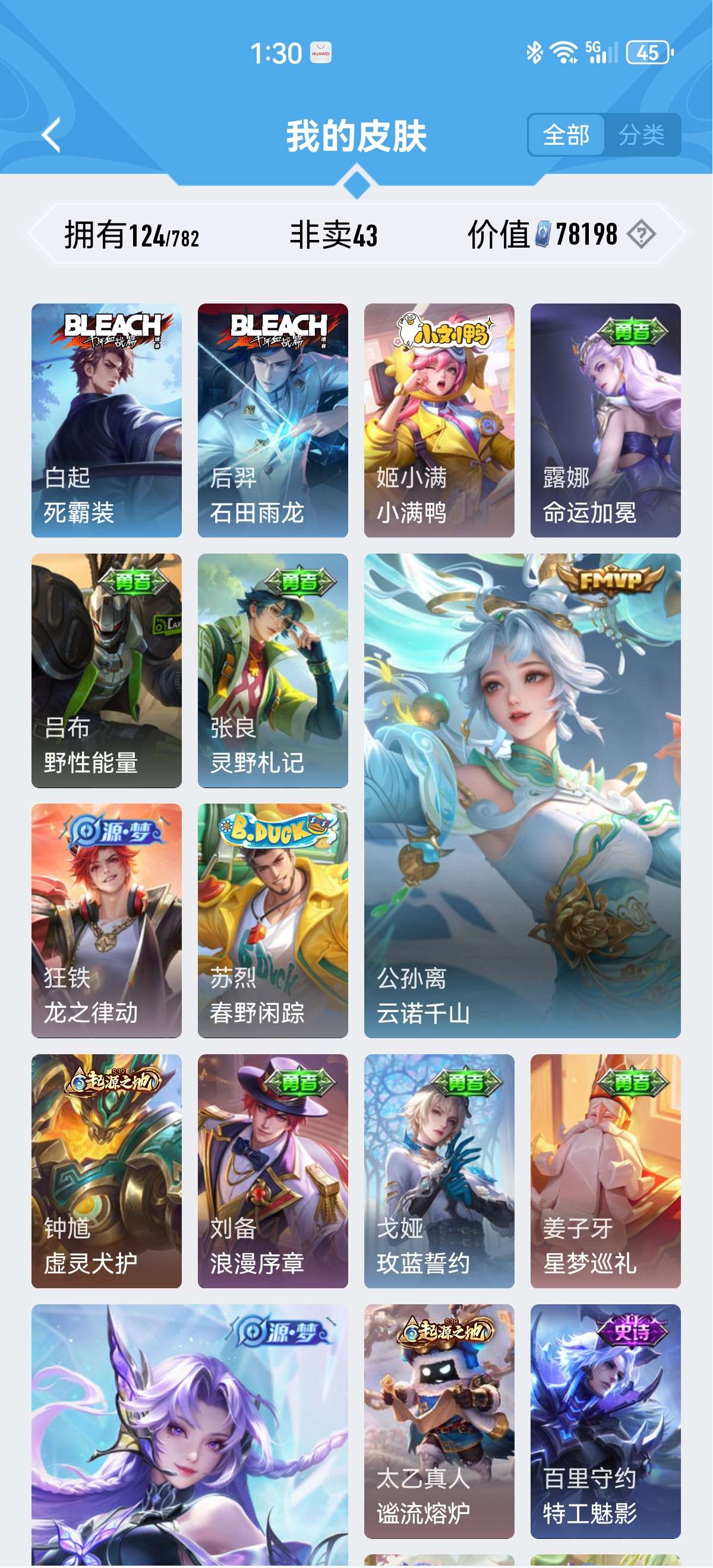The width and height of the screenshot is (713, 1568).
Task: View 百里守约 特工魅影 skin
Action: [x=605, y=1421]
